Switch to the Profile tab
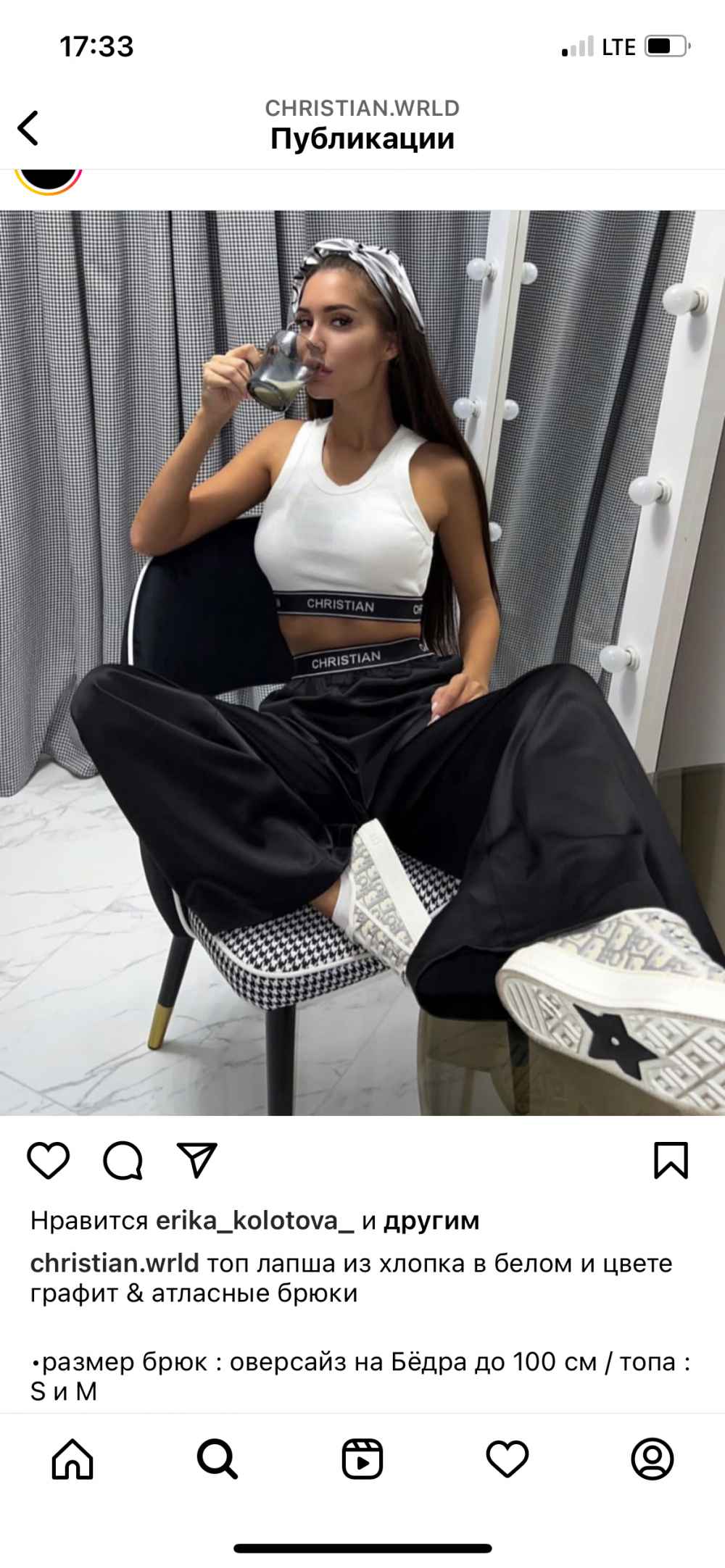The width and height of the screenshot is (725, 1568). click(652, 1458)
